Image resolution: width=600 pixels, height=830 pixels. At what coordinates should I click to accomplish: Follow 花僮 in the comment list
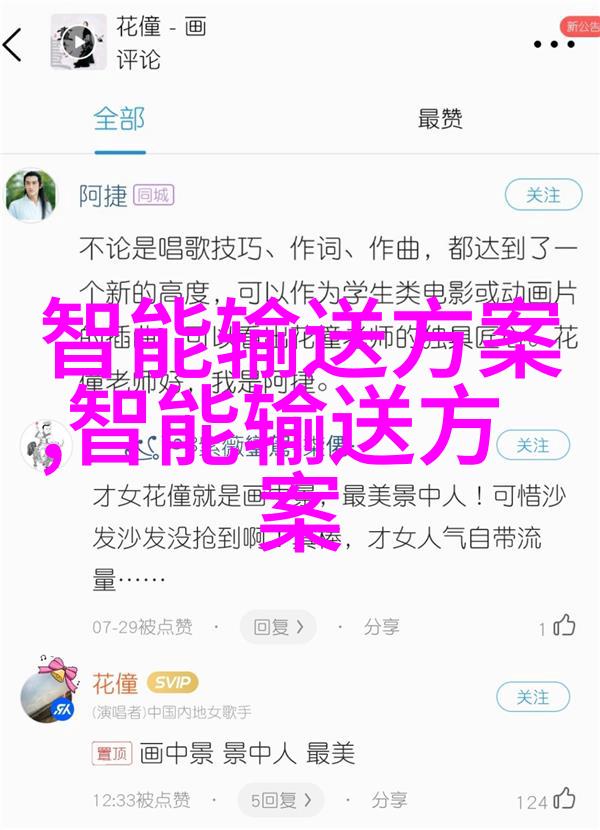pyautogui.click(x=533, y=697)
